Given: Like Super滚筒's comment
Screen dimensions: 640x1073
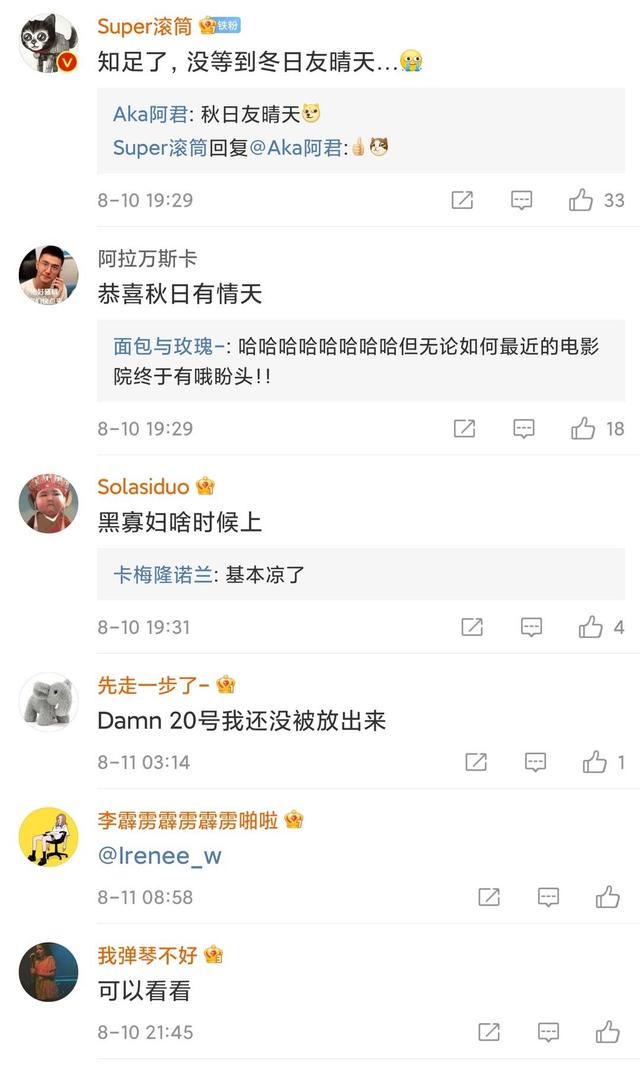Looking at the screenshot, I should (x=580, y=200).
